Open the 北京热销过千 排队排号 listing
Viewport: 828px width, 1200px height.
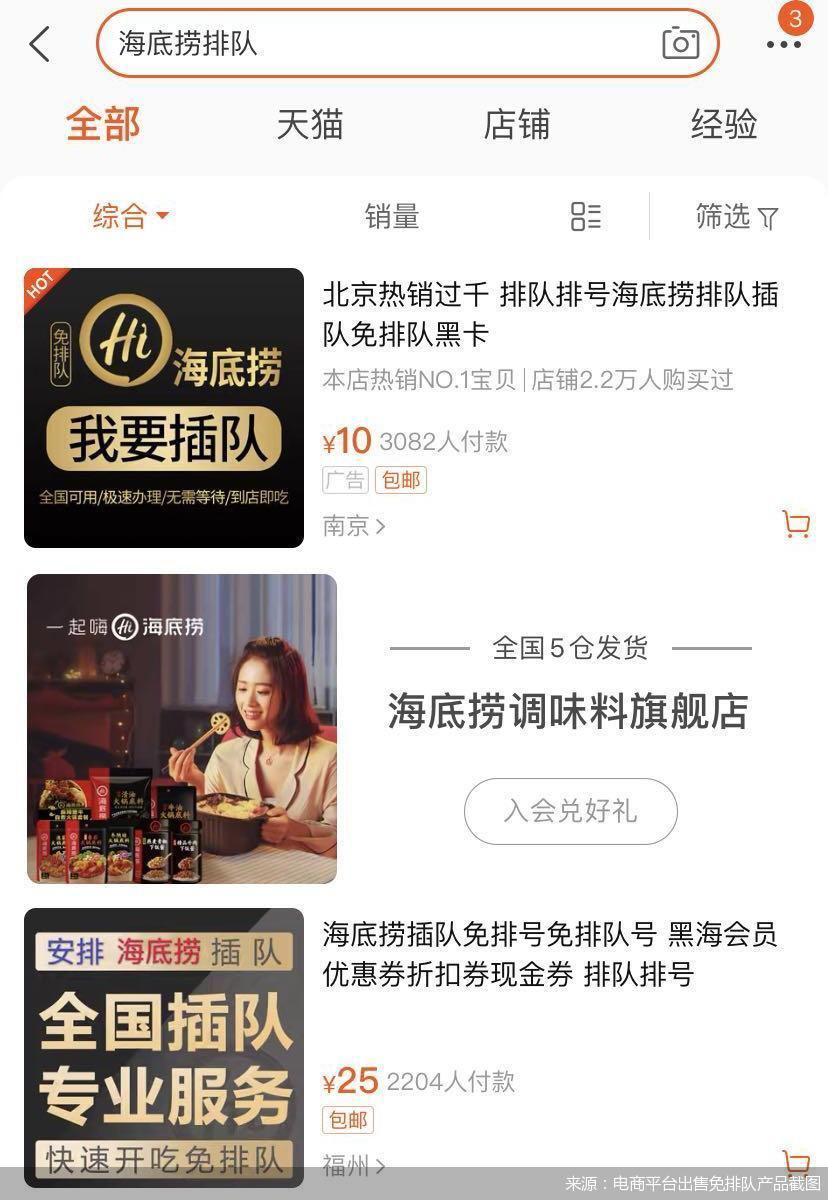550,313
